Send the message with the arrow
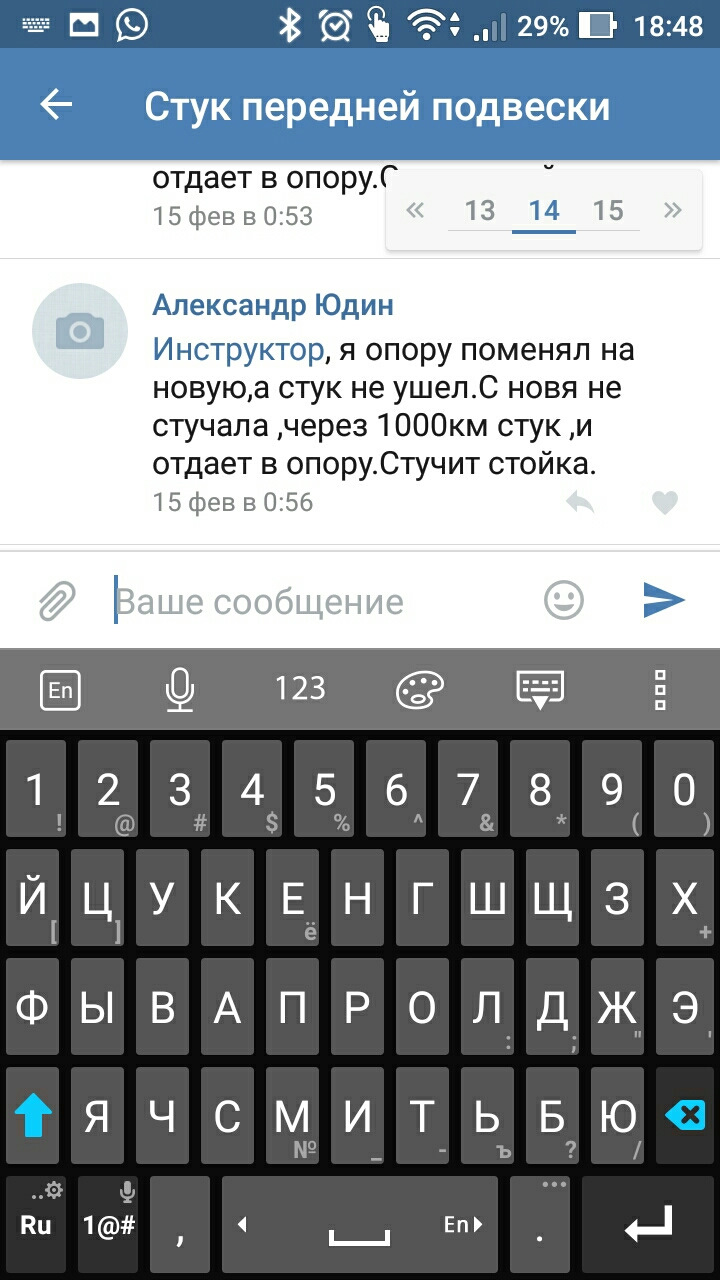The height and width of the screenshot is (1280, 720). [x=663, y=600]
